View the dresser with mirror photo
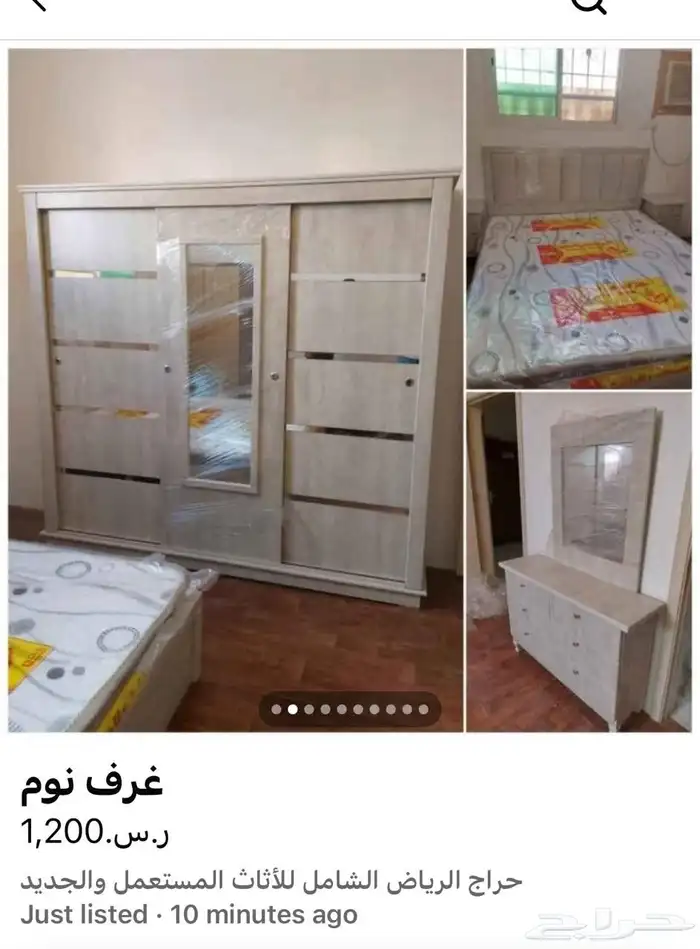The width and height of the screenshot is (700, 949). (x=578, y=562)
